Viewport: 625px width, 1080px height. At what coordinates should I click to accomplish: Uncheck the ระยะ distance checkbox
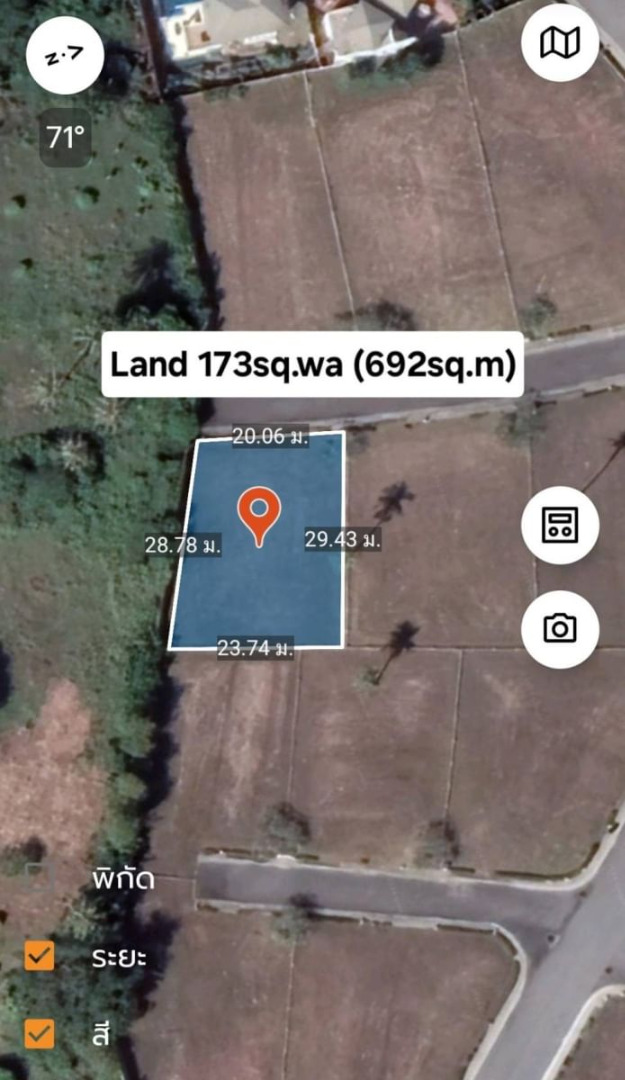(40, 957)
